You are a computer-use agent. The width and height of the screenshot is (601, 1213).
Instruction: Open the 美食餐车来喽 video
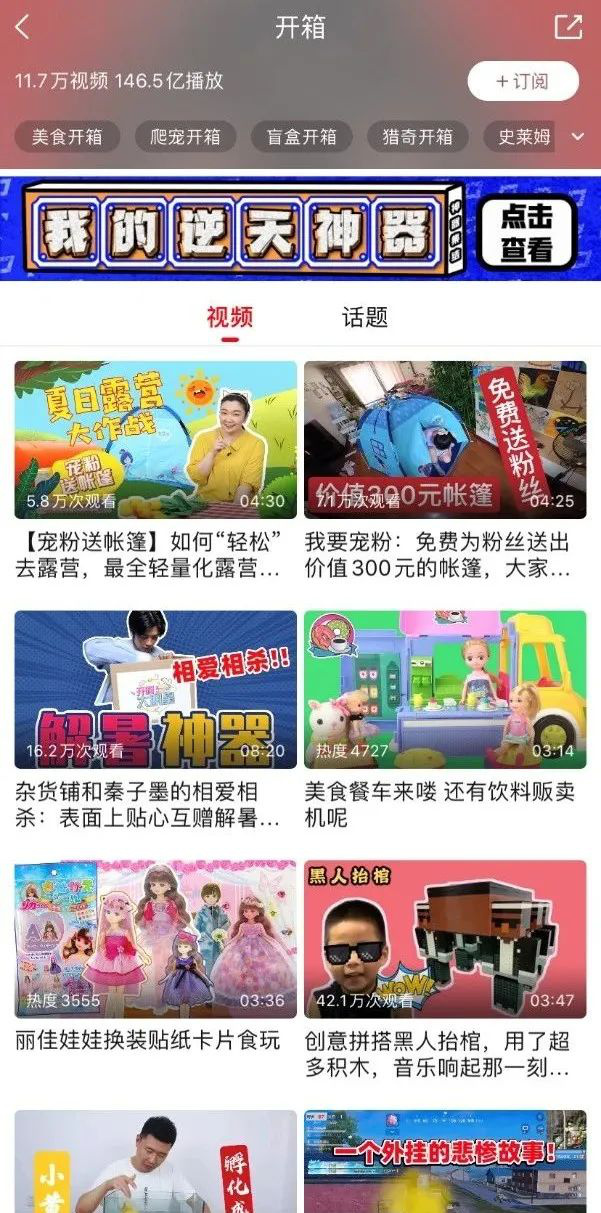coord(445,690)
